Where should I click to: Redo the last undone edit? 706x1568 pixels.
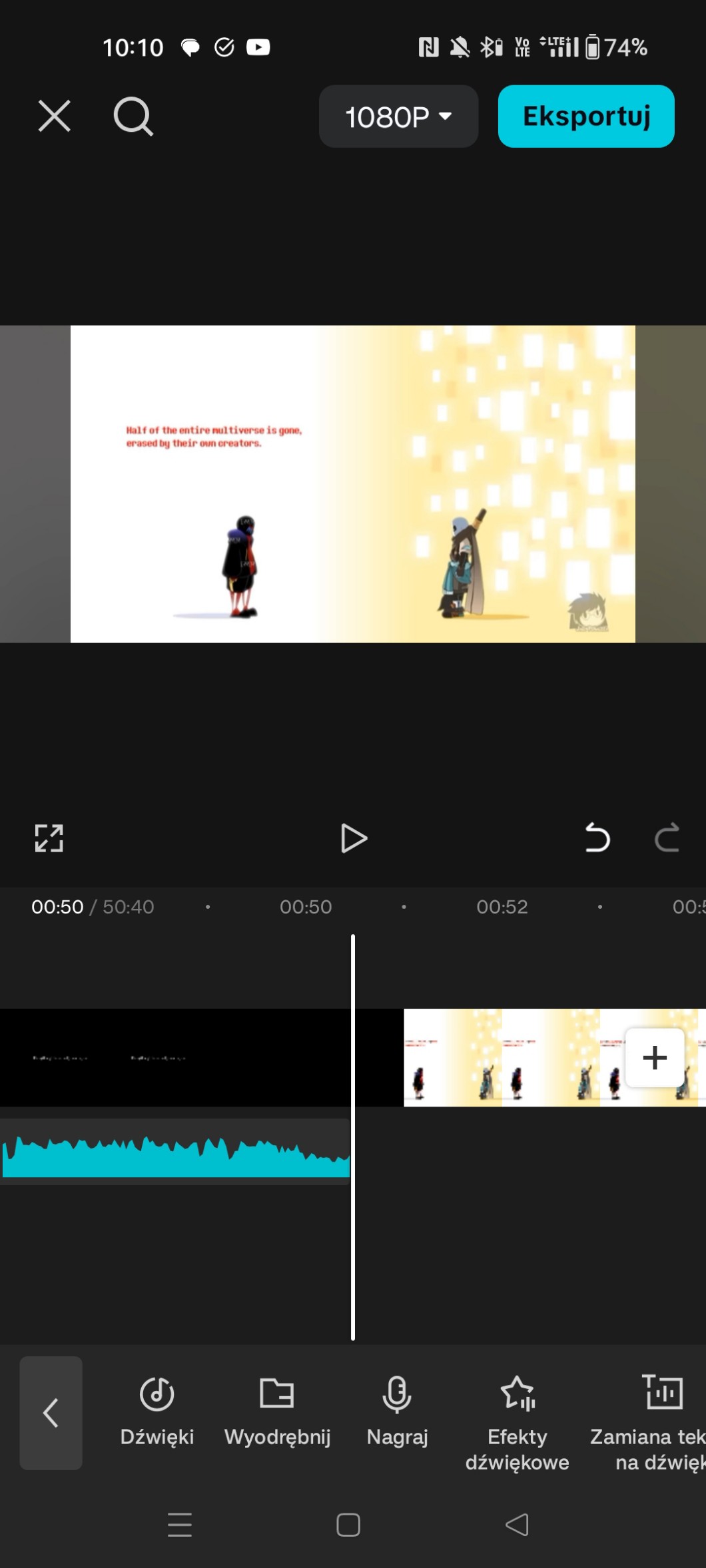click(667, 838)
